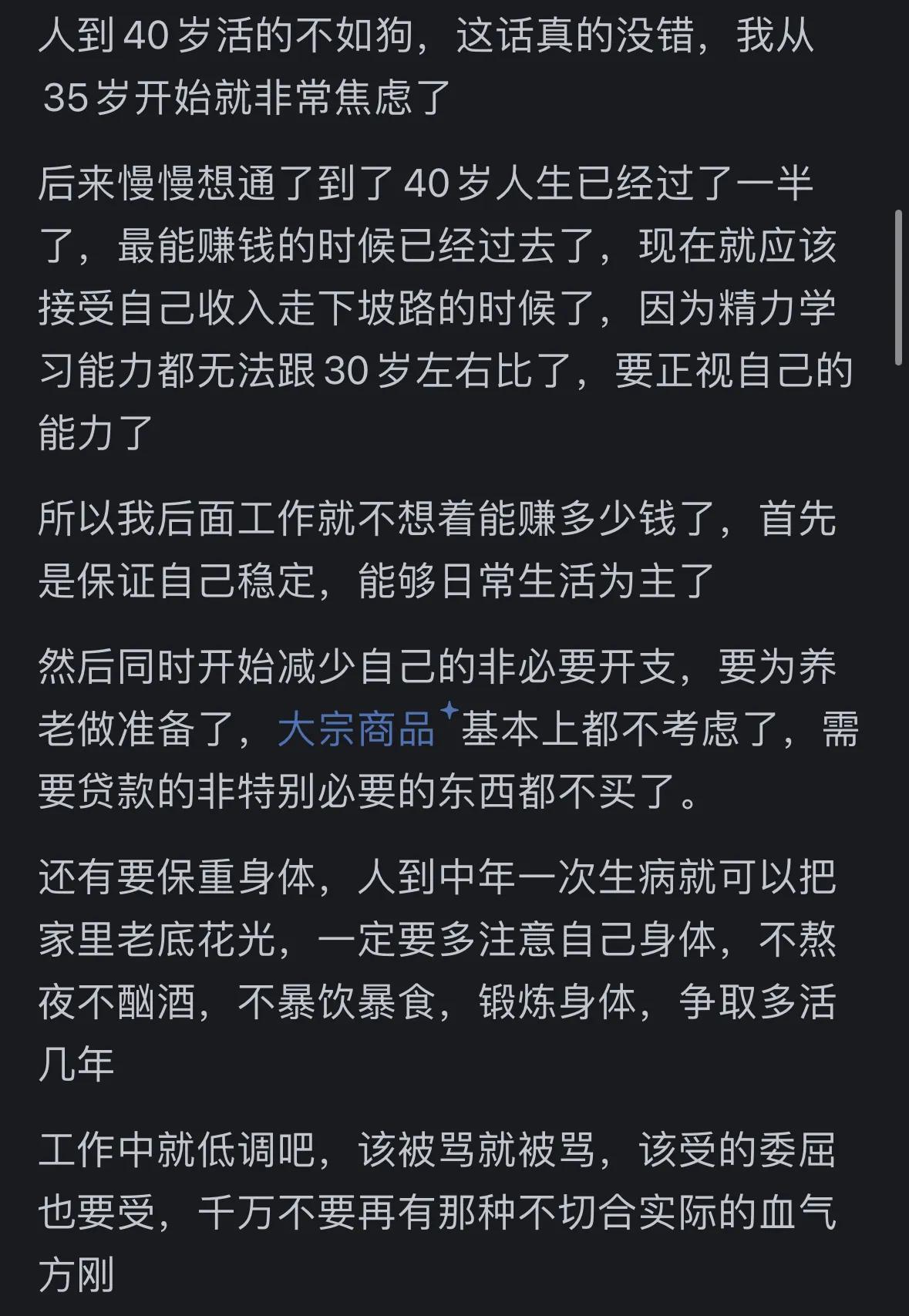Viewport: 909px width, 1316px height.
Task: Open the blue 大宗商品 link
Action: coord(356,729)
